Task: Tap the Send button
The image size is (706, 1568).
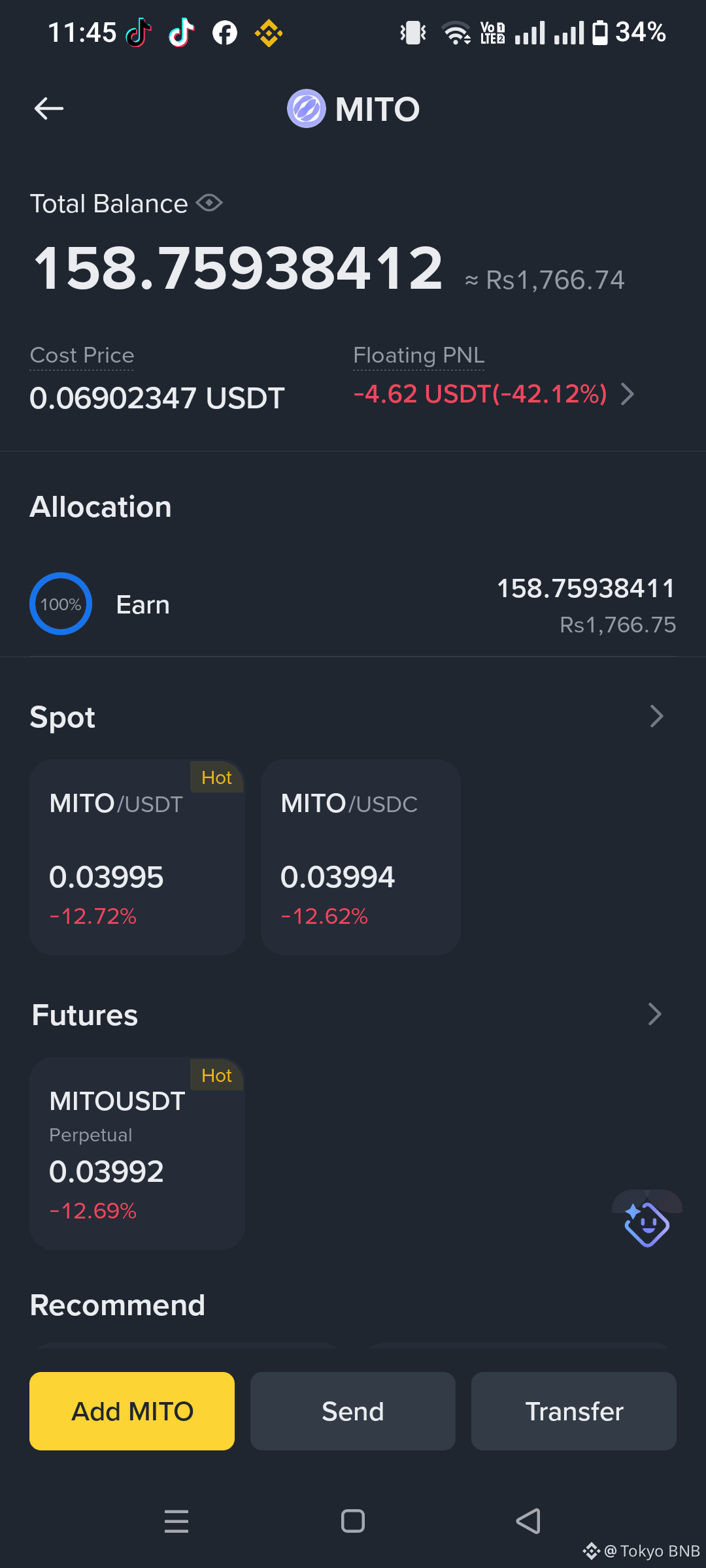Action: pos(353,1411)
